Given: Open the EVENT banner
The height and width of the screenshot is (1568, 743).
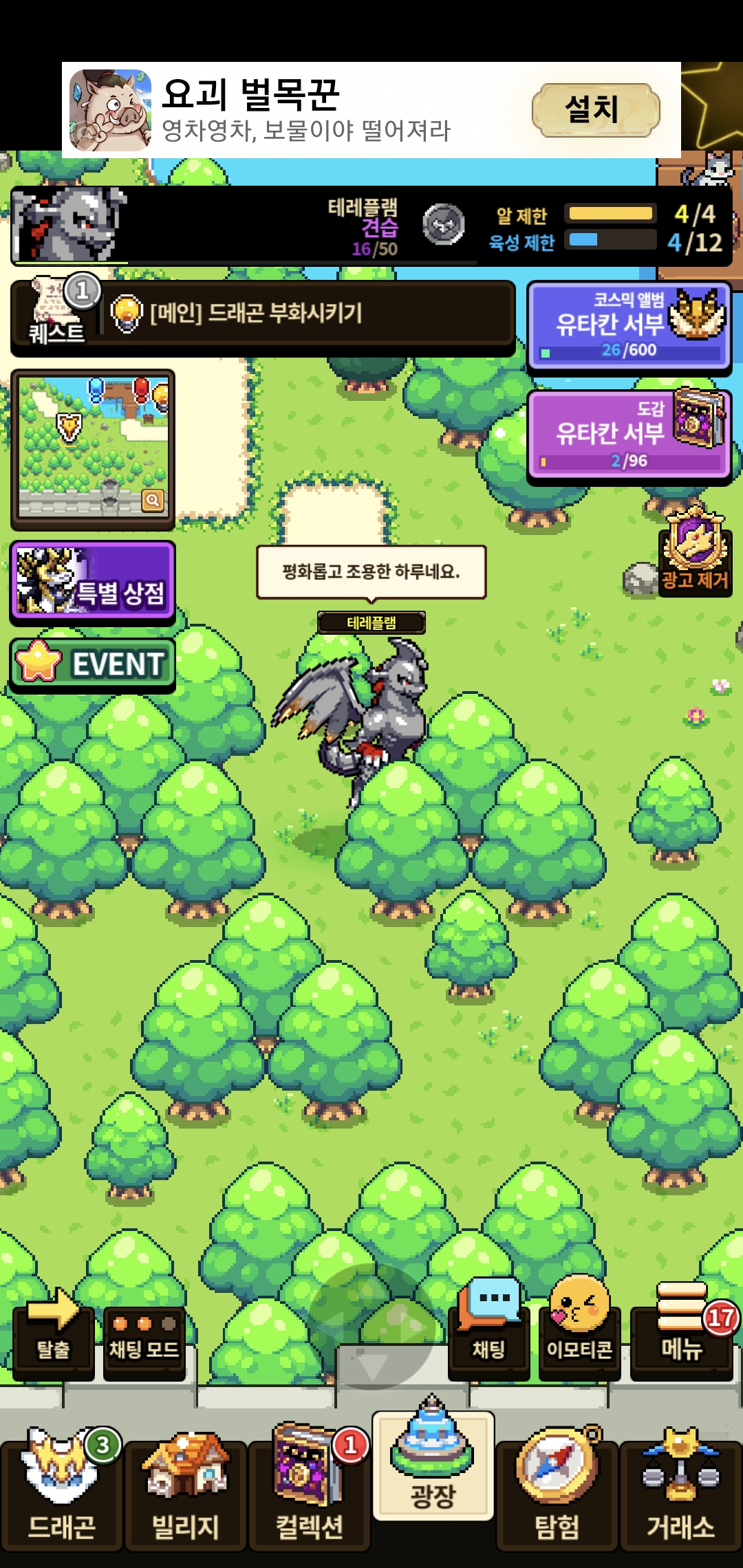Looking at the screenshot, I should point(93,664).
